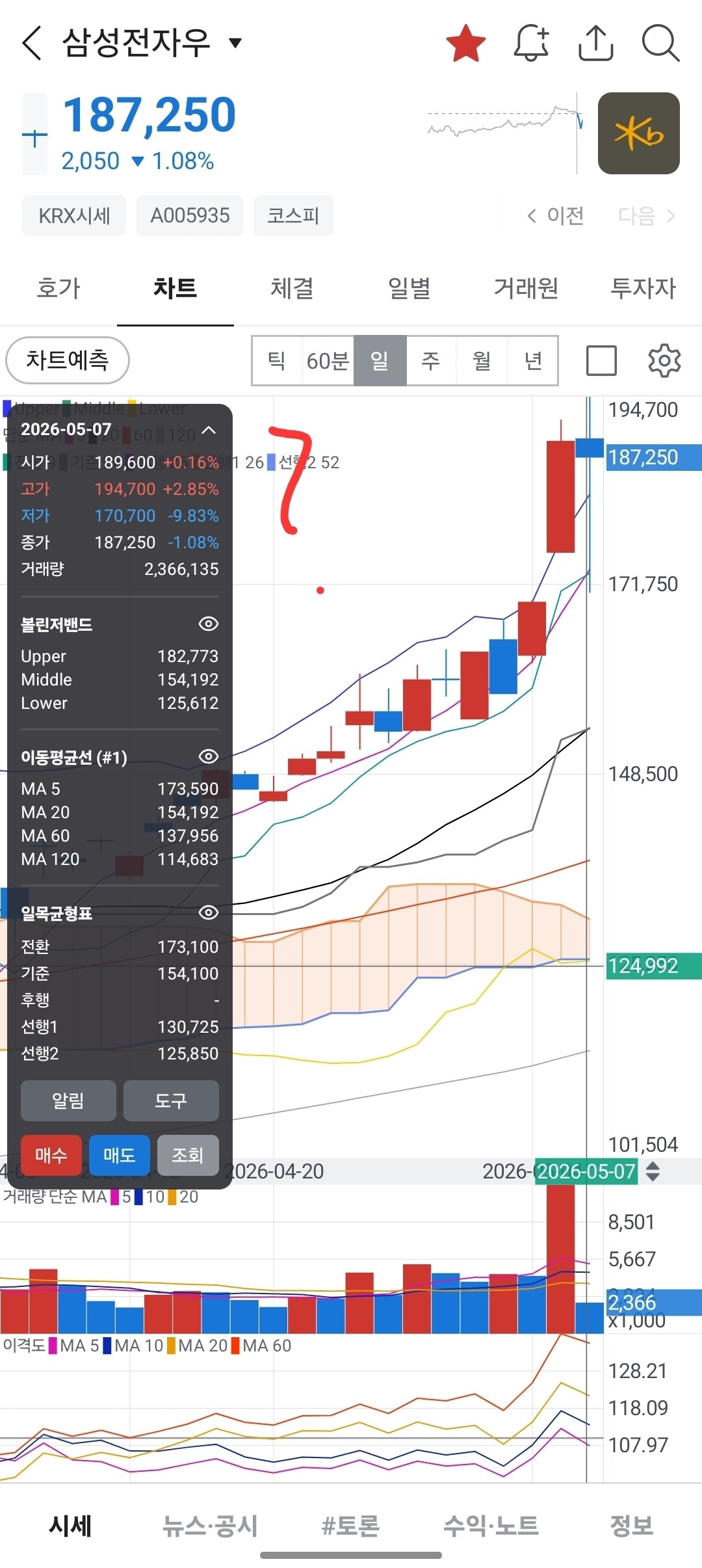Toggle the red favorite star
702x1568 pixels.
(466, 44)
